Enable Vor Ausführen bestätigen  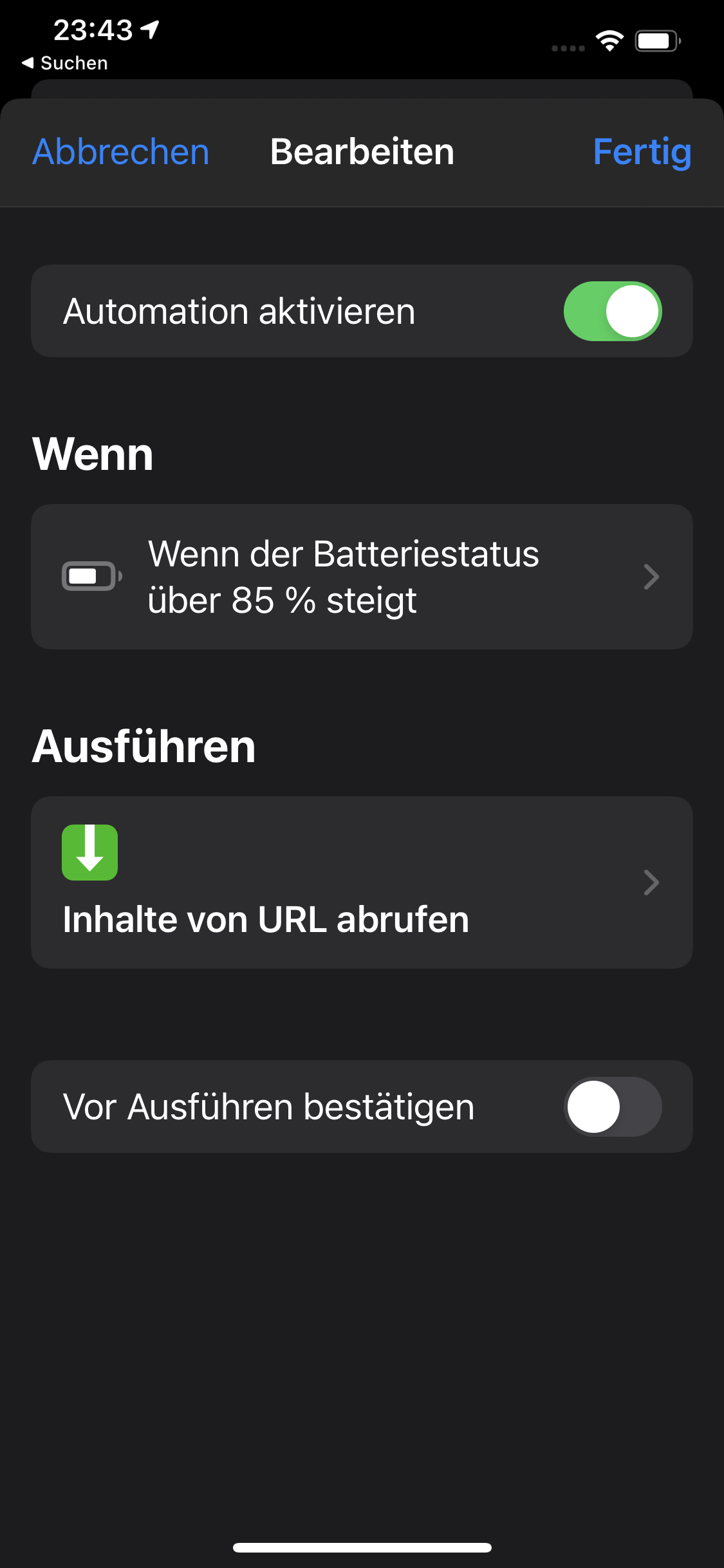coord(612,1106)
